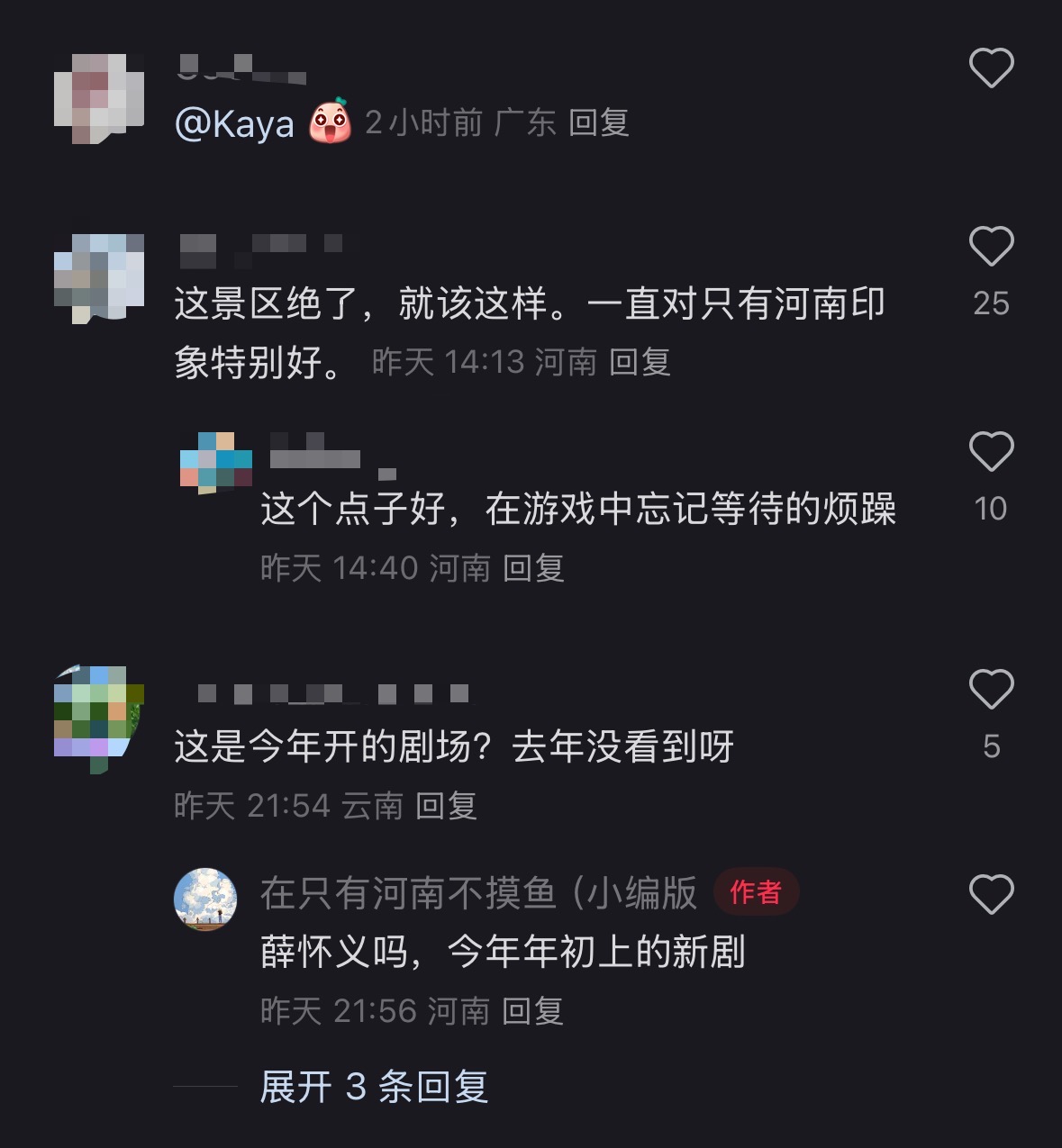Viewport: 1062px width, 1148px height.
Task: Open the mentioned user @Kaya
Action: click(234, 122)
